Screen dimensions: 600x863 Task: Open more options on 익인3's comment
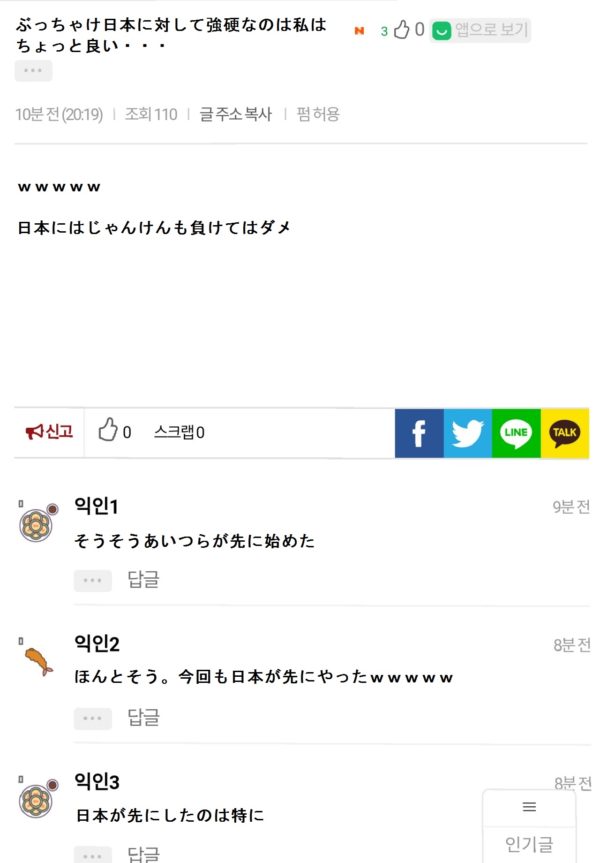[92, 854]
